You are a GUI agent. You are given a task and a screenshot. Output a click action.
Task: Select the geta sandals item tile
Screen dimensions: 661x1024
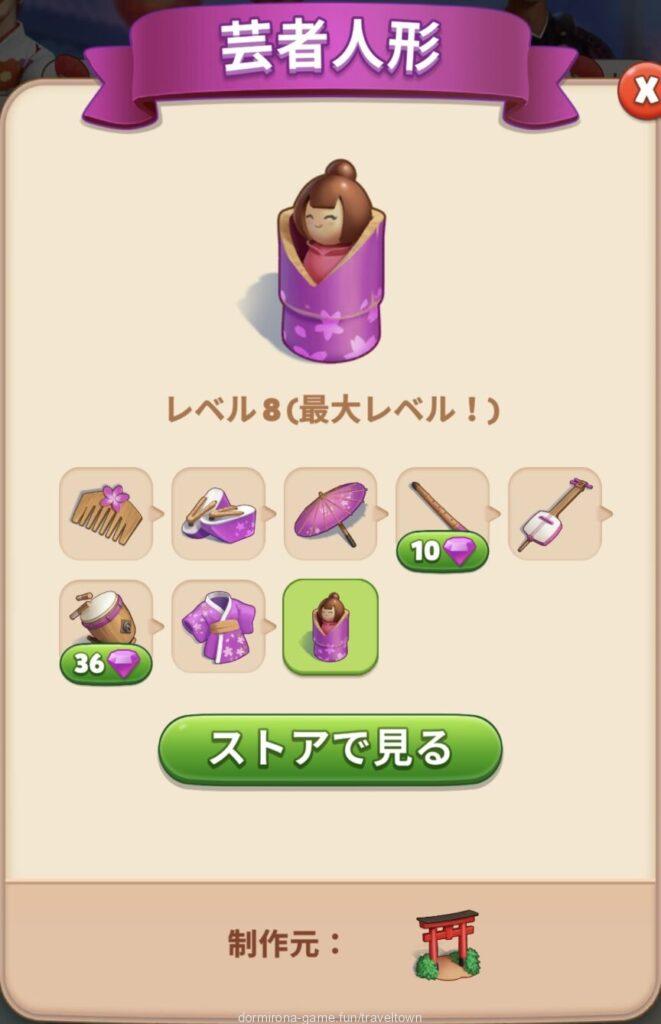[x=218, y=513]
